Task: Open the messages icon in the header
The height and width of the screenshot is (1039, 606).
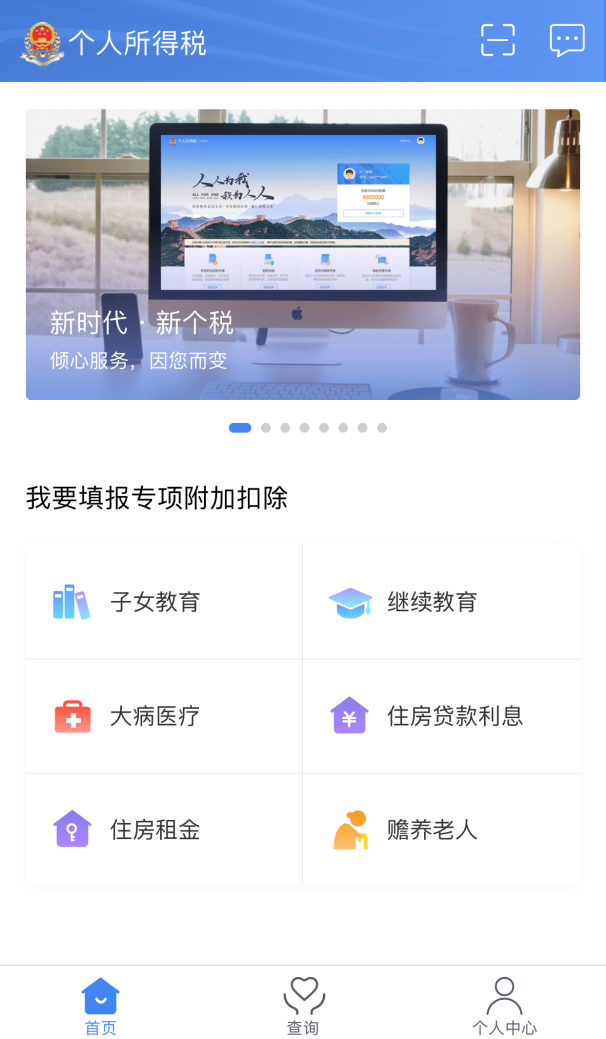Action: [567, 40]
